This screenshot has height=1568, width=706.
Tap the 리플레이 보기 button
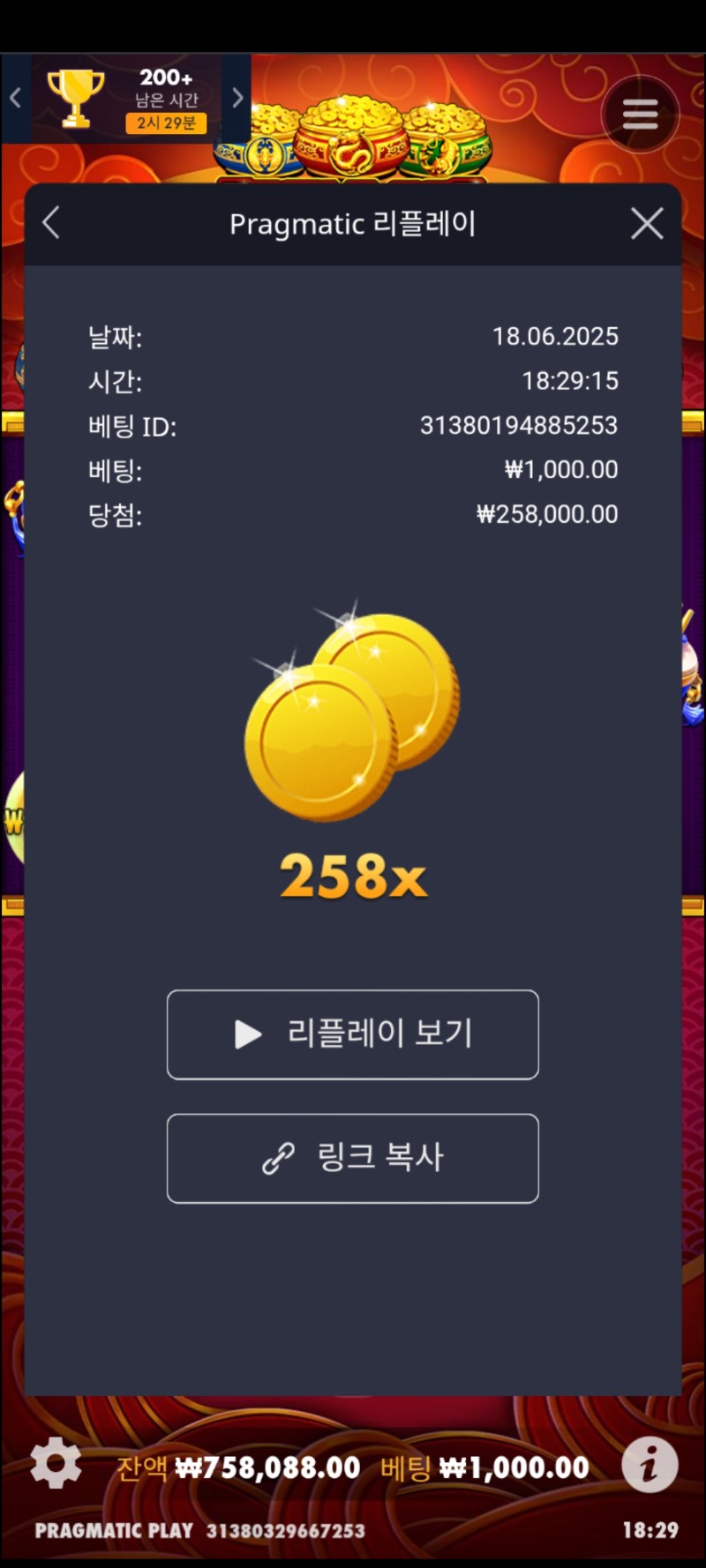[353, 1034]
